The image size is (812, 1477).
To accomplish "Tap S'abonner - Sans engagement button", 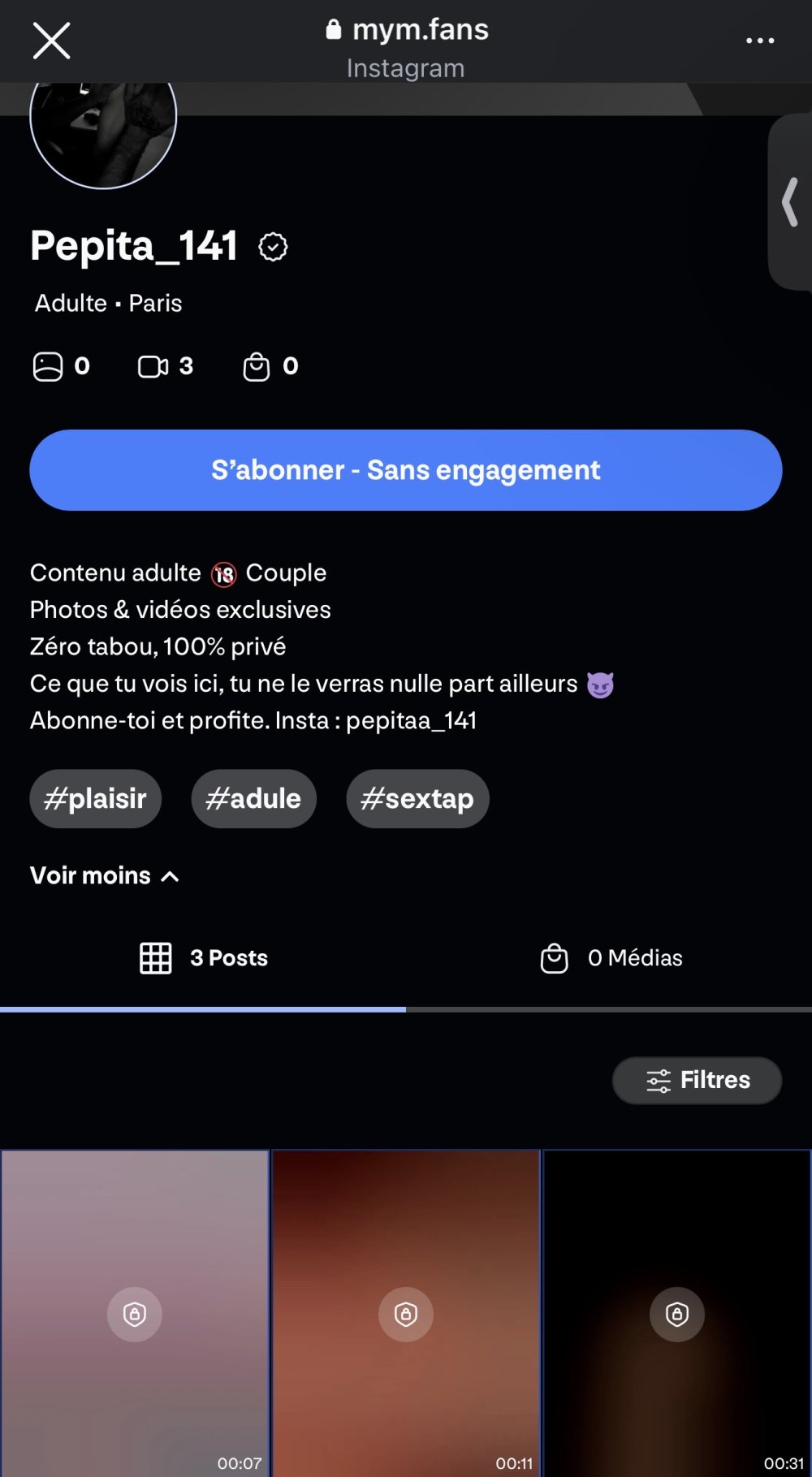I will (x=406, y=470).
